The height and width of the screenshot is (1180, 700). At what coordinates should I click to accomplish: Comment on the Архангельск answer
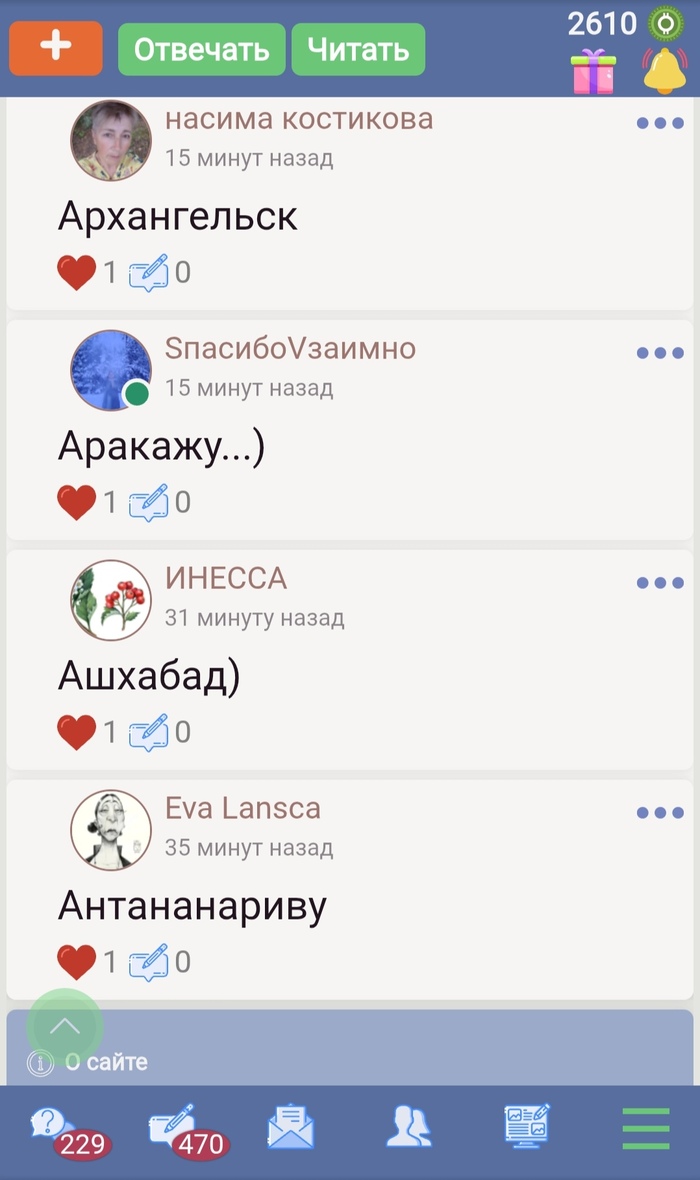point(149,272)
